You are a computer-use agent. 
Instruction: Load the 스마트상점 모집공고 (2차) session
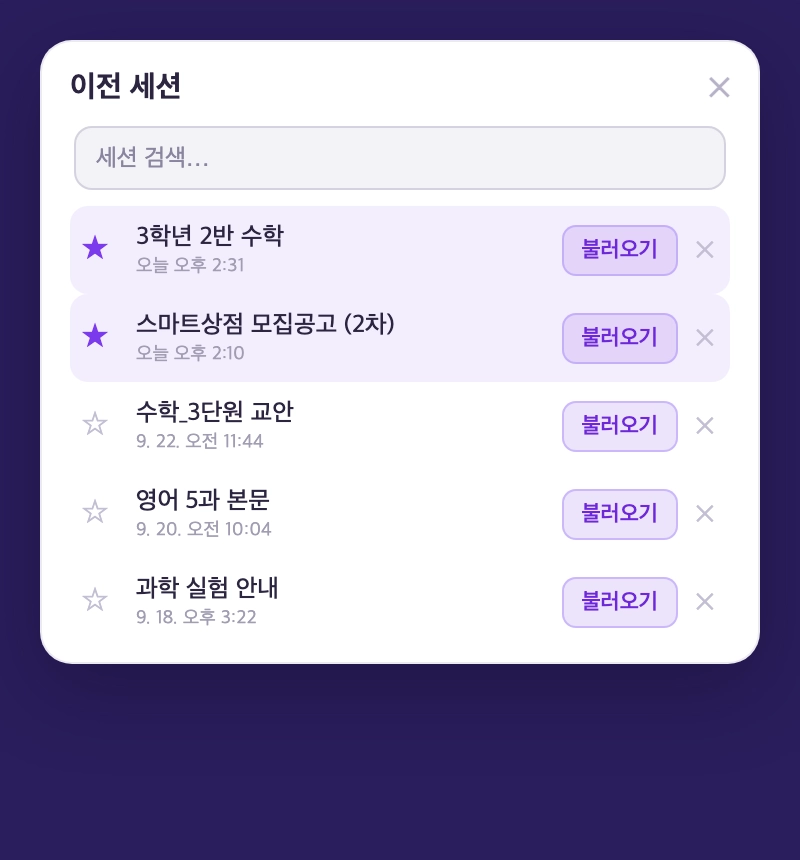(x=620, y=338)
